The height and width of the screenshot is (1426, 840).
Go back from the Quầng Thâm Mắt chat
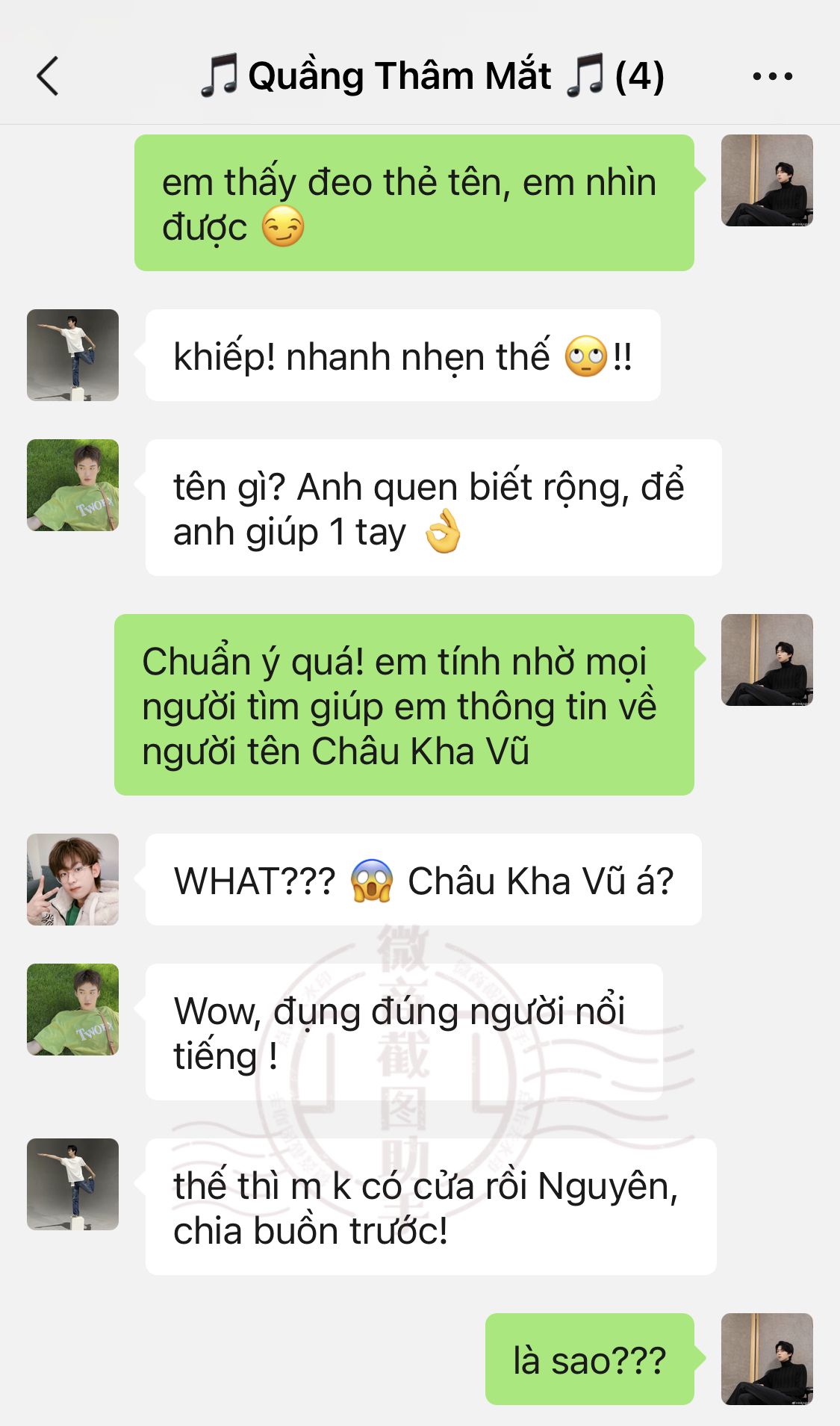[48, 76]
